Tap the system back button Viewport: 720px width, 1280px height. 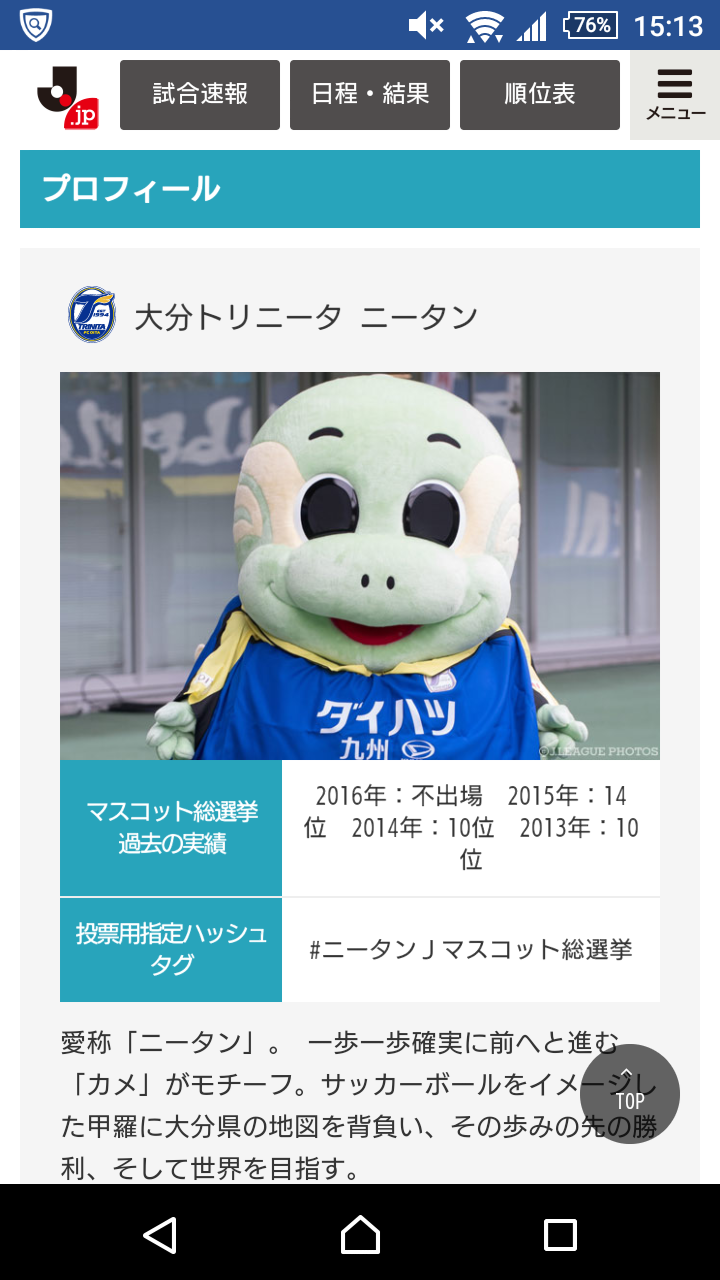[x=160, y=1234]
